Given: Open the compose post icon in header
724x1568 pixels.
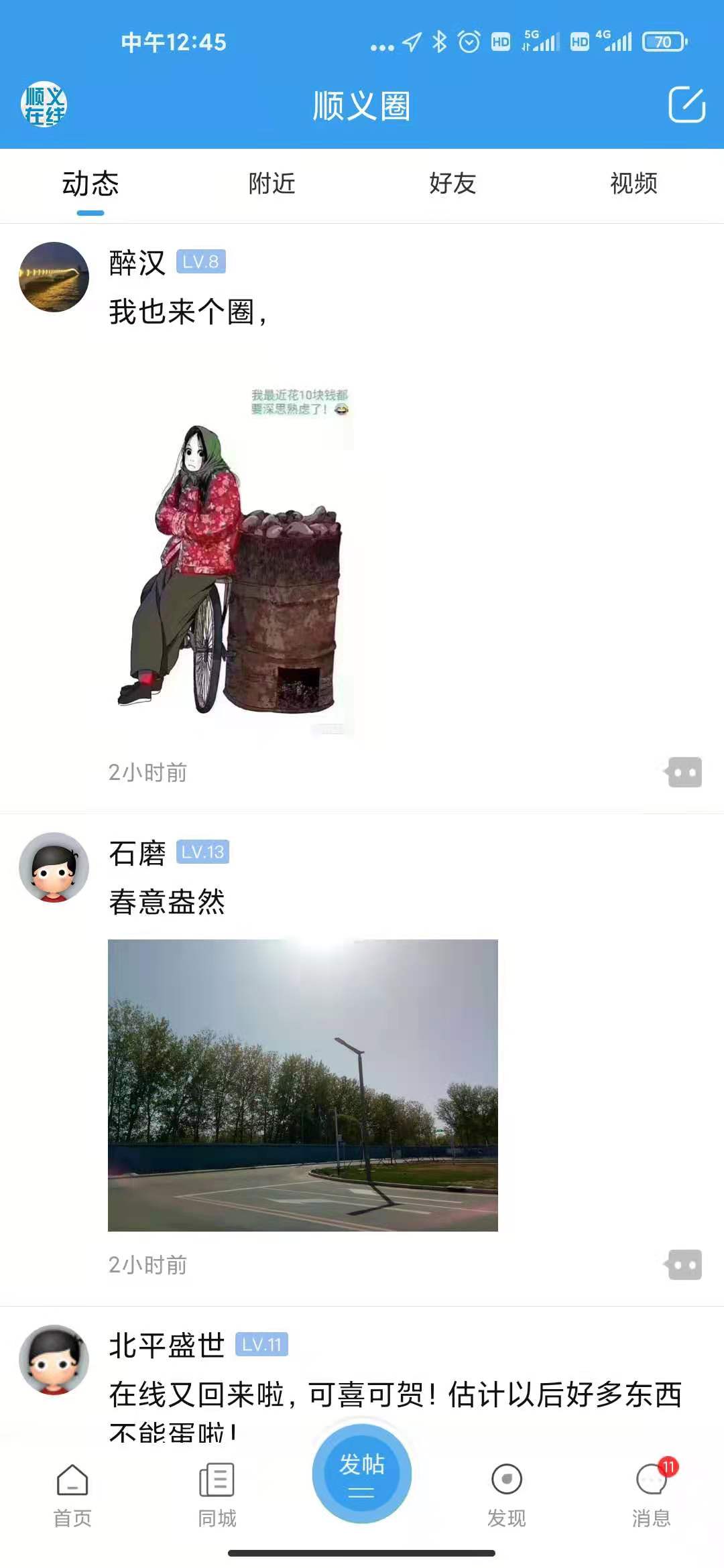Looking at the screenshot, I should point(686,105).
